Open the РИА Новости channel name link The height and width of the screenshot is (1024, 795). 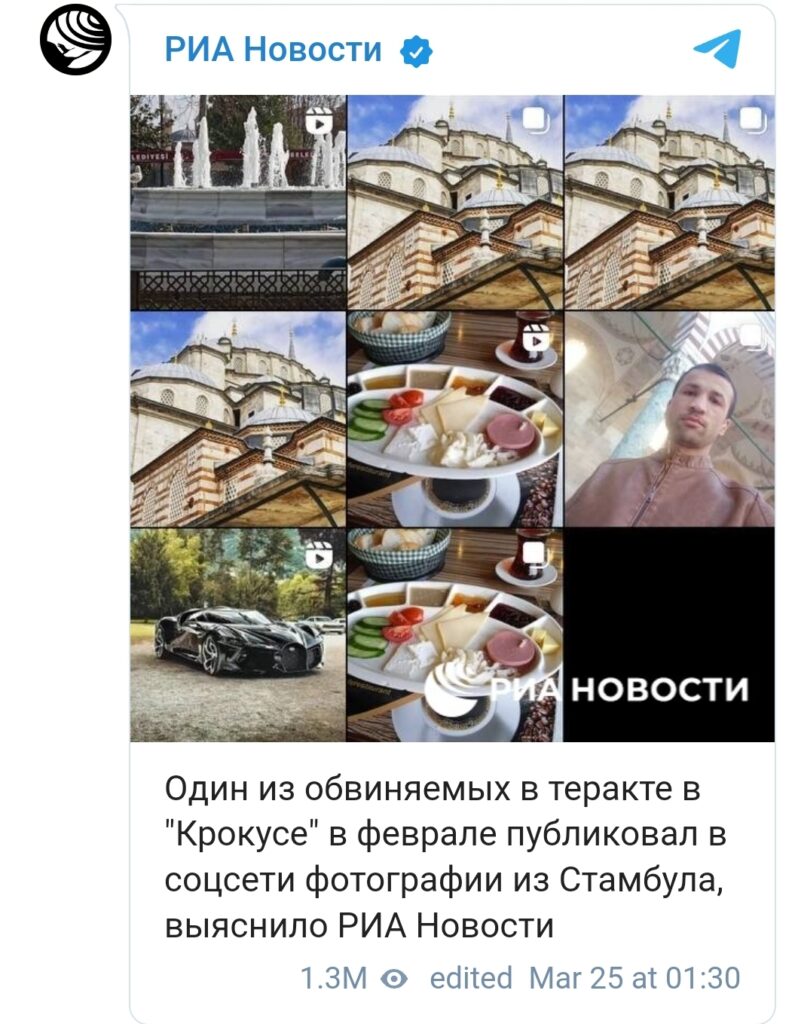(x=273, y=48)
